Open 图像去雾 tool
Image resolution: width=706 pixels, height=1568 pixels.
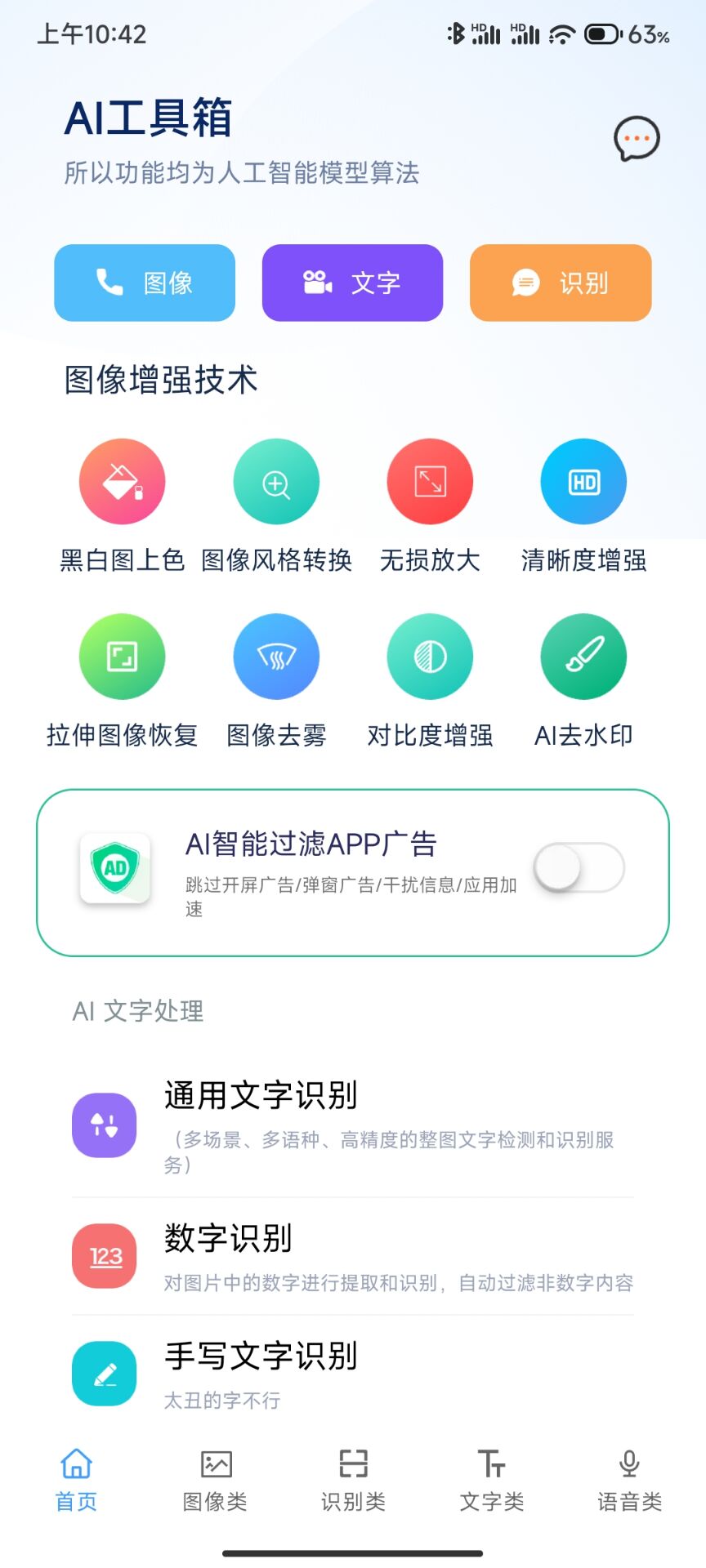(276, 657)
